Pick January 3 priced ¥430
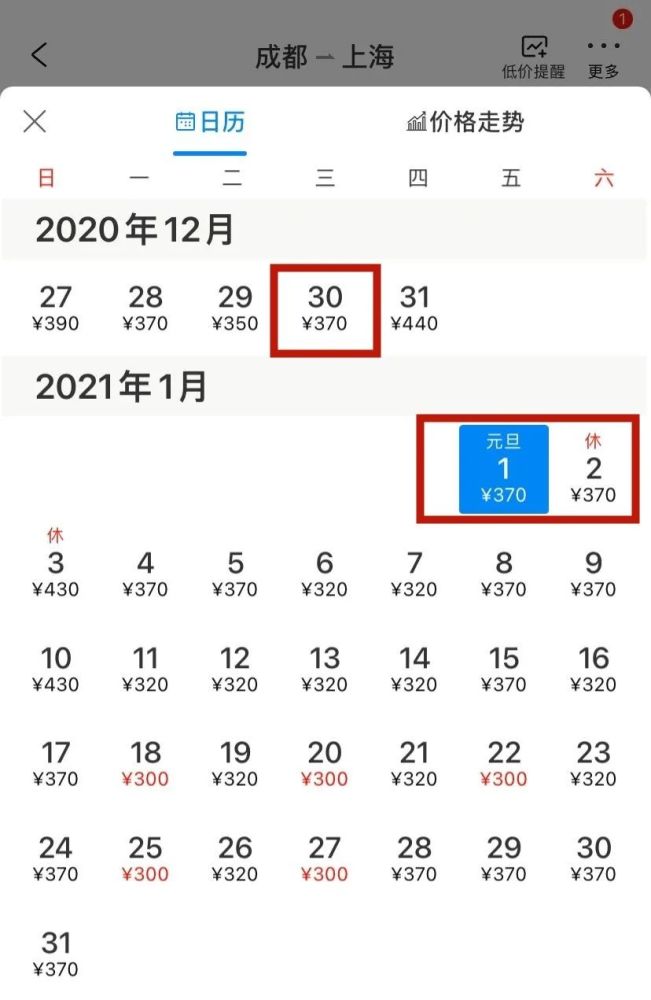651x1000 pixels. tap(56, 572)
